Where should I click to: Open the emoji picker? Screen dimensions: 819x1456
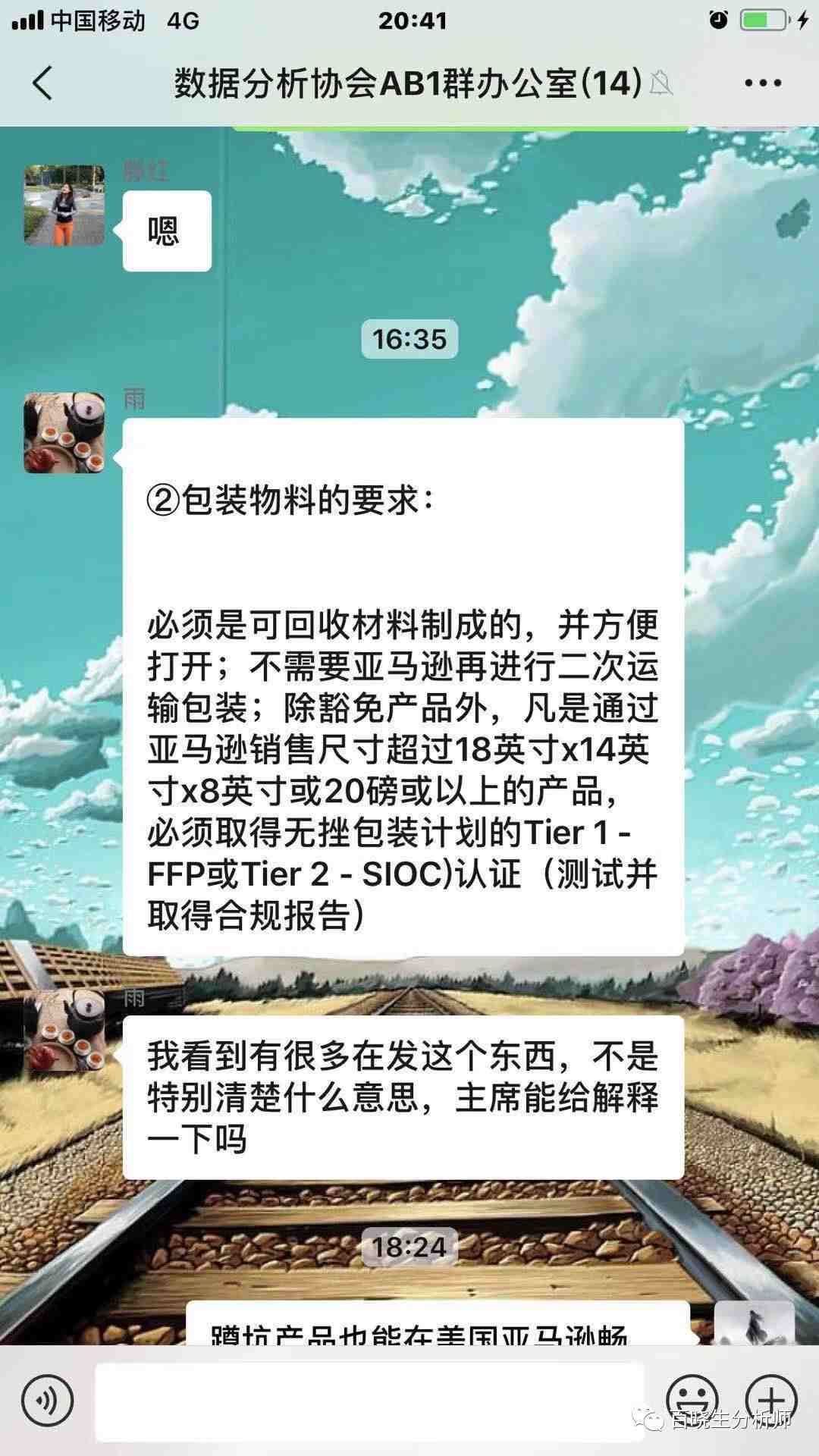pos(692,1399)
